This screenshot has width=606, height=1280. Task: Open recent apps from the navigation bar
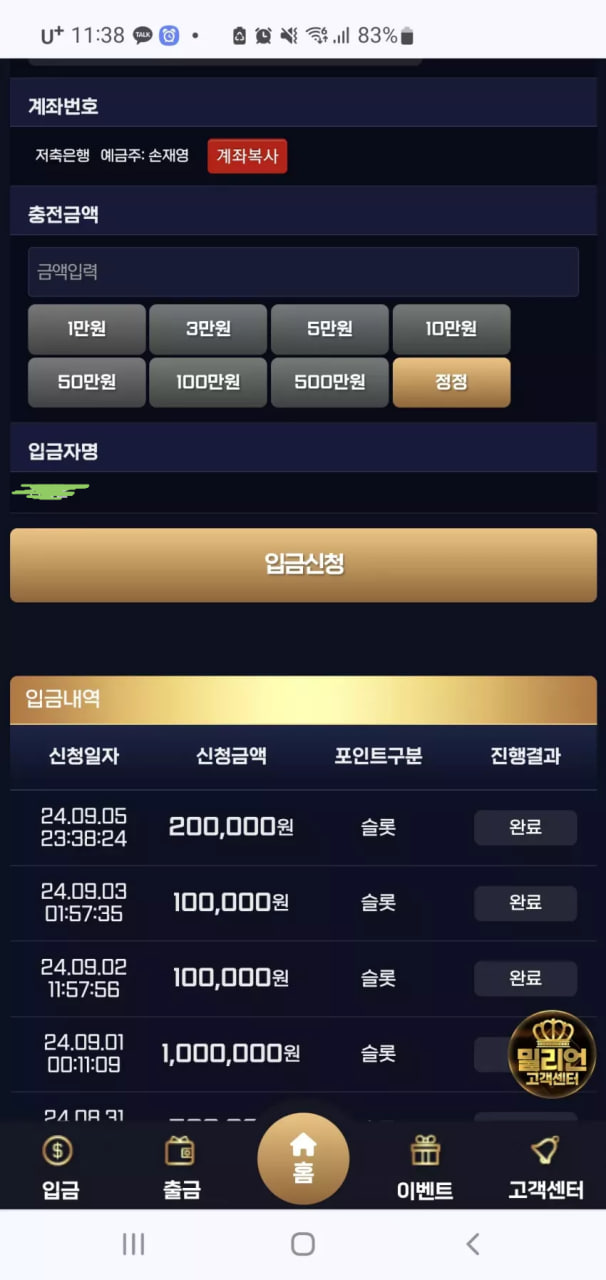(x=133, y=1243)
